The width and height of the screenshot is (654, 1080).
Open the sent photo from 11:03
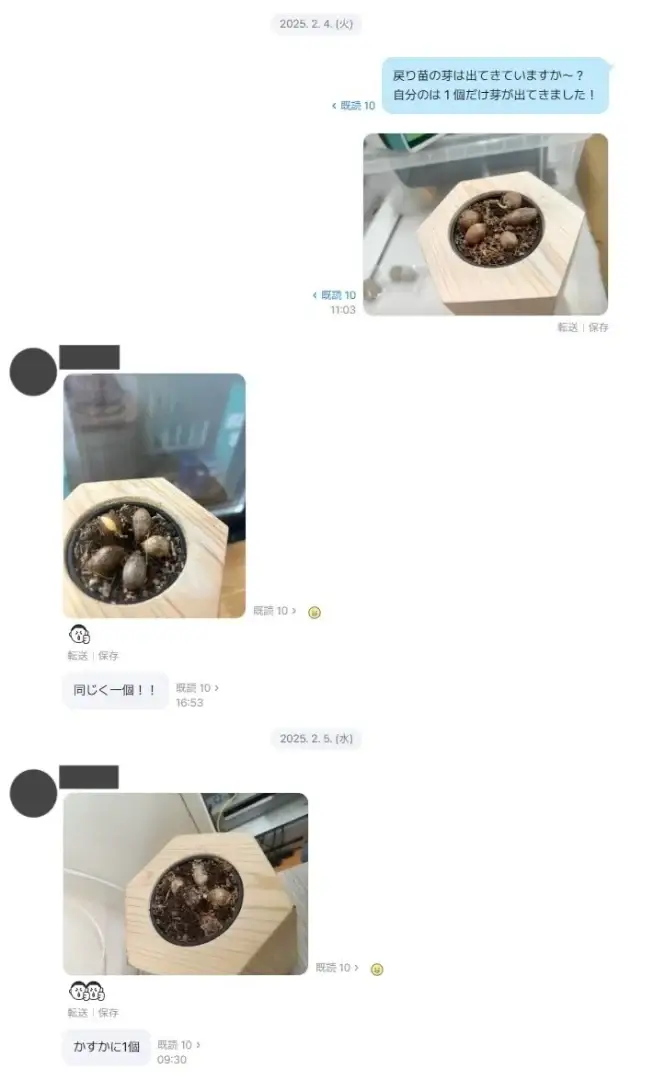coord(485,224)
